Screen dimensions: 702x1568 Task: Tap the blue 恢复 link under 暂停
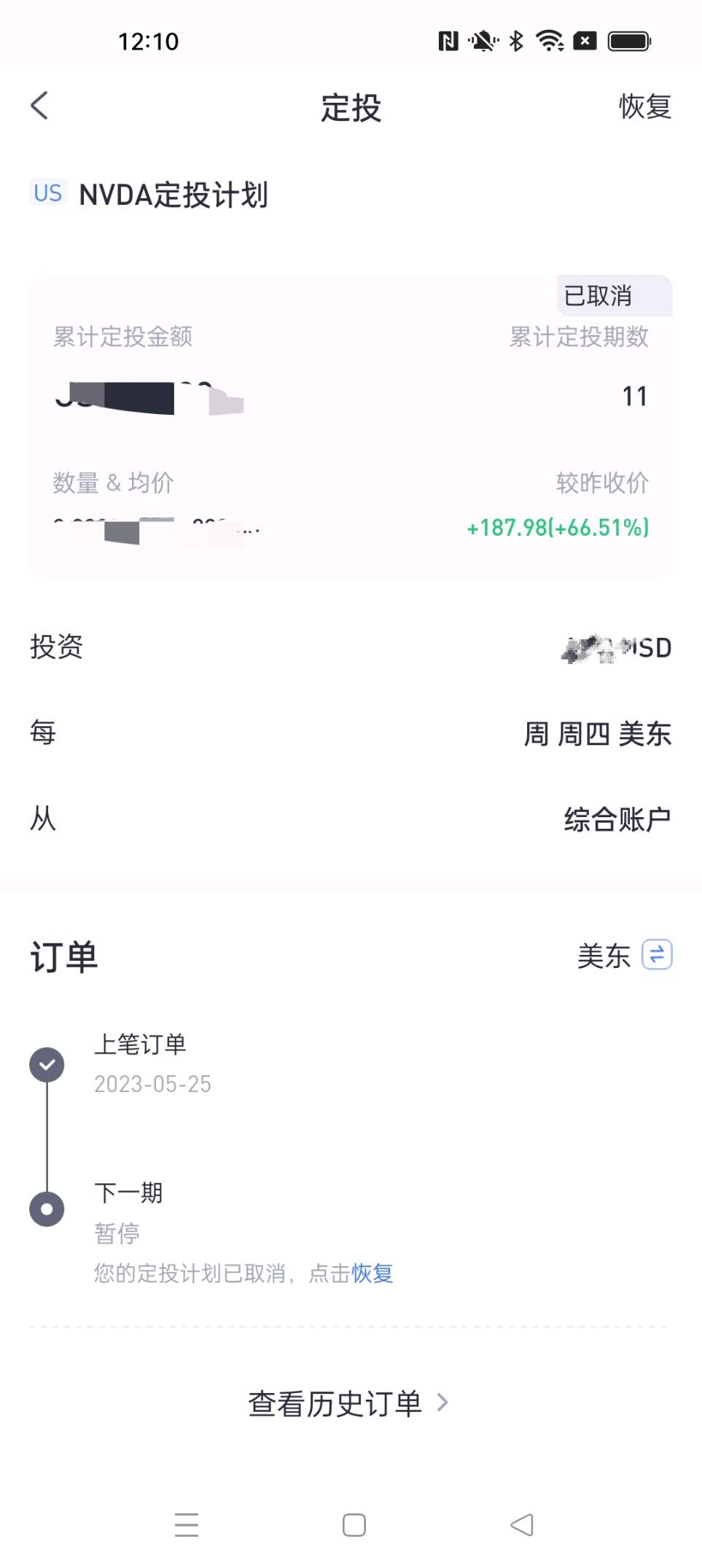373,1273
